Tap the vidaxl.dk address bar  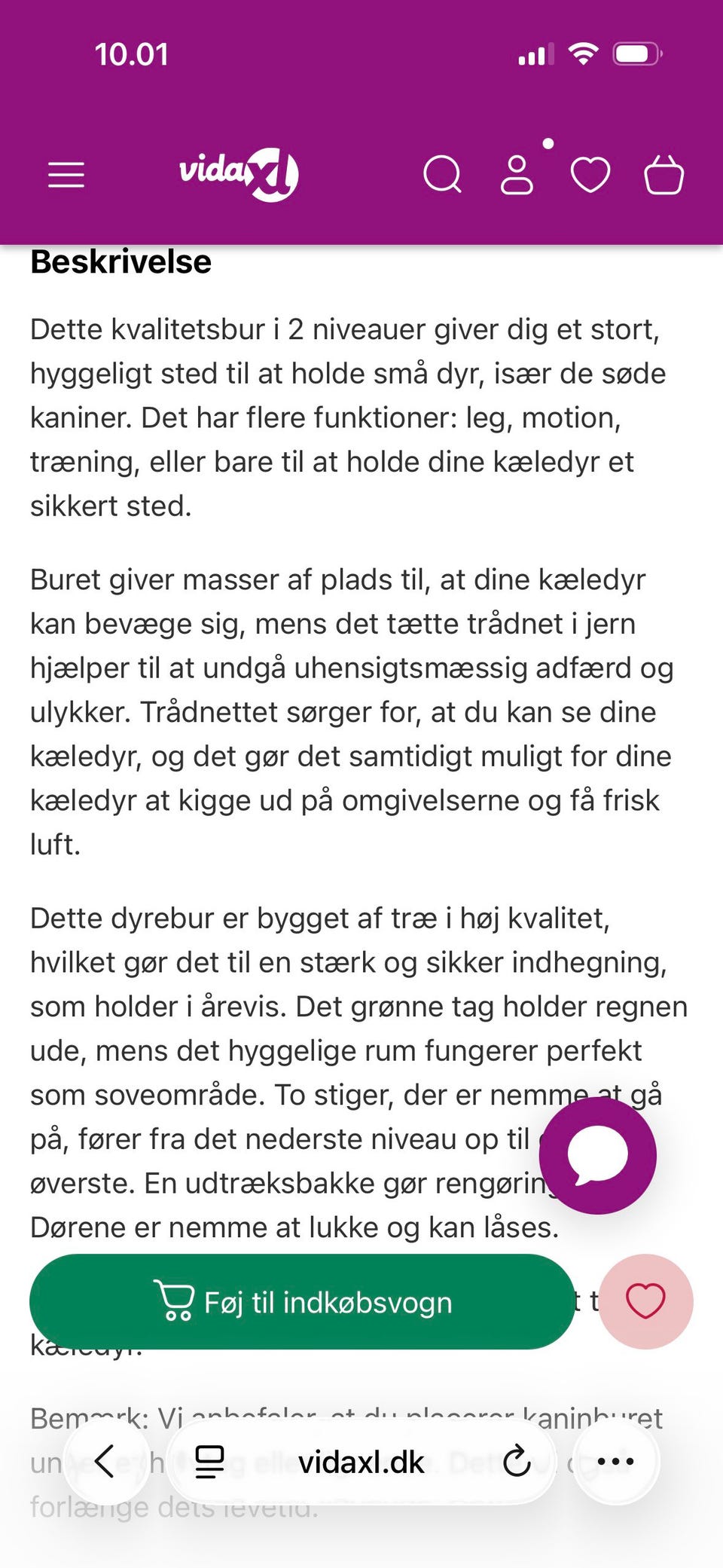pyautogui.click(x=361, y=1462)
